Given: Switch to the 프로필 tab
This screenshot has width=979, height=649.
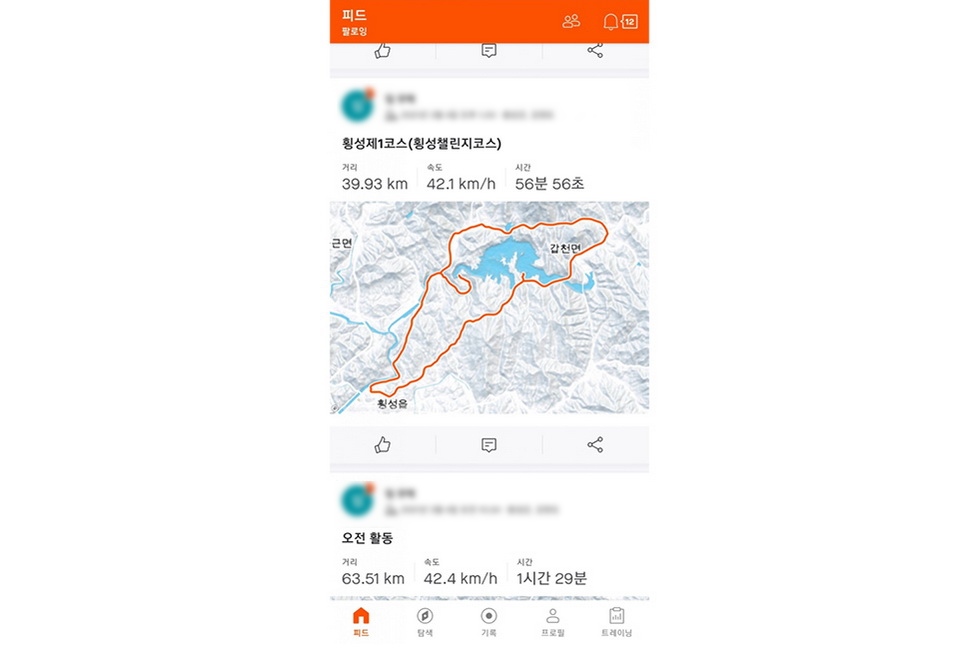Looking at the screenshot, I should 553,622.
